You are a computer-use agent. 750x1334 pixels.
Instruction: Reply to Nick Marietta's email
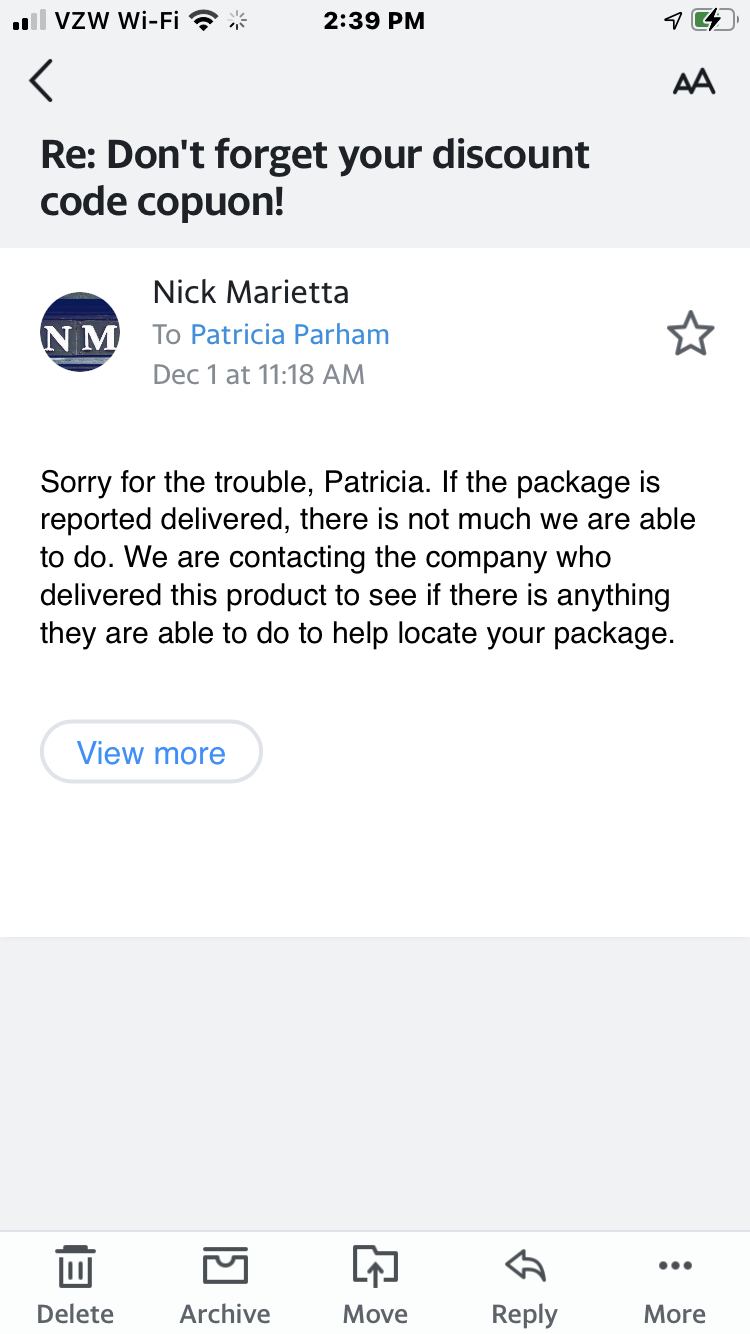click(x=524, y=1265)
